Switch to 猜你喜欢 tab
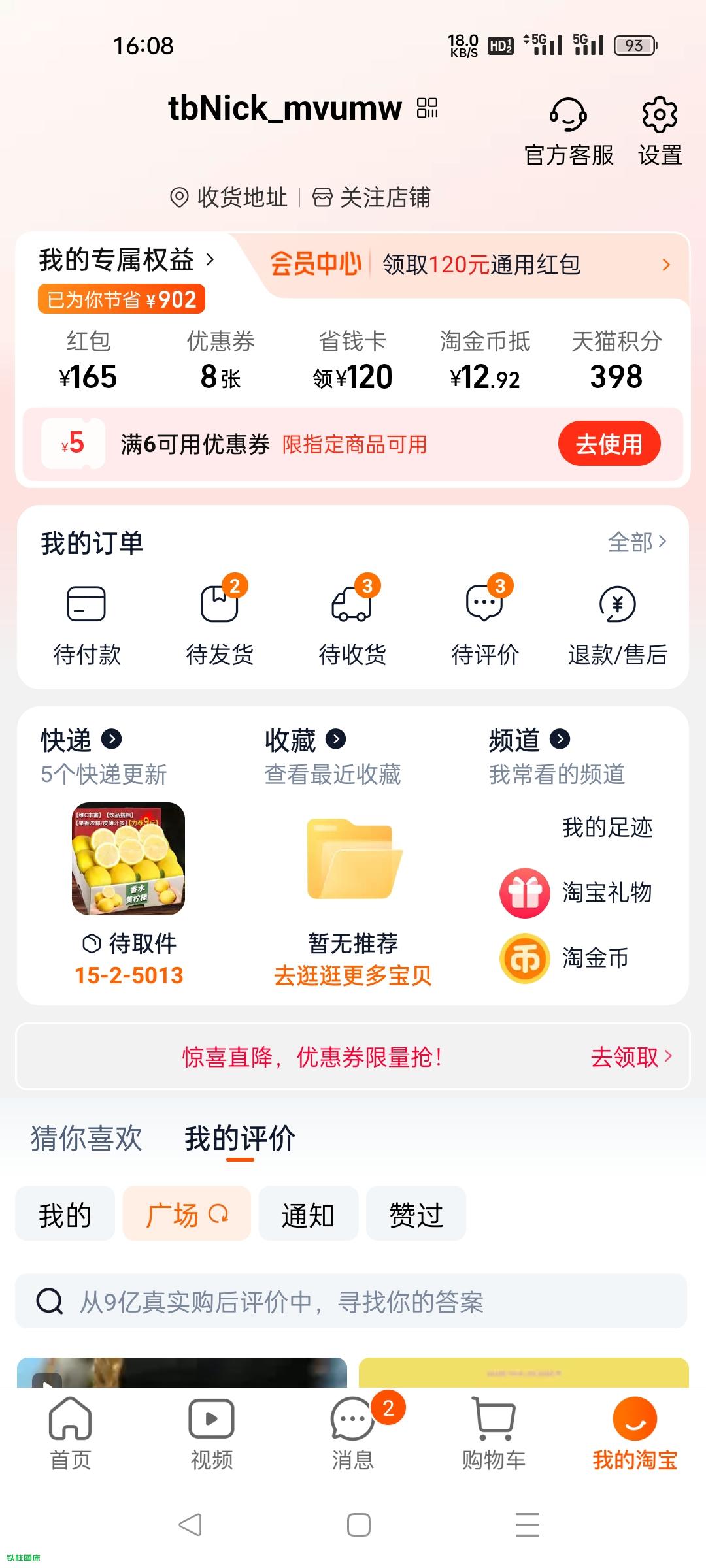The width and height of the screenshot is (706, 1568). click(86, 1138)
